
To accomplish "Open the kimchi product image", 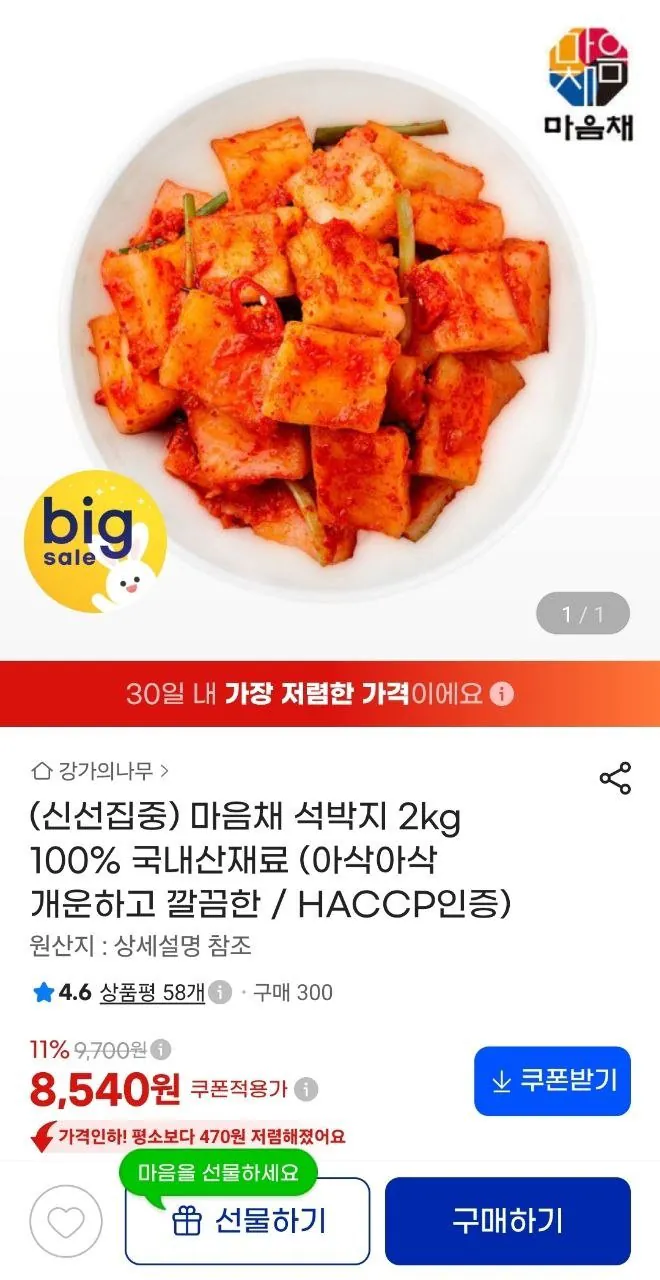I will pos(330,330).
